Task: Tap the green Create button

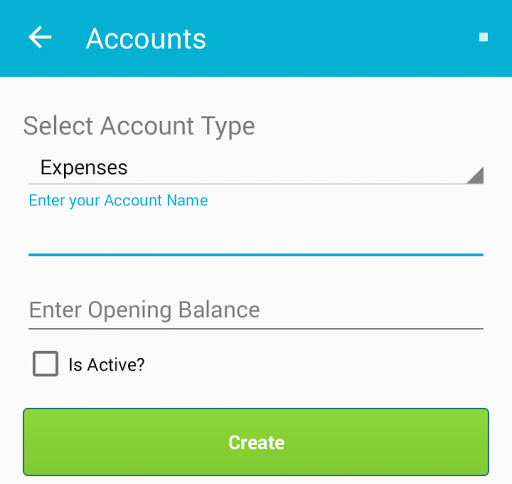Action: click(x=256, y=442)
